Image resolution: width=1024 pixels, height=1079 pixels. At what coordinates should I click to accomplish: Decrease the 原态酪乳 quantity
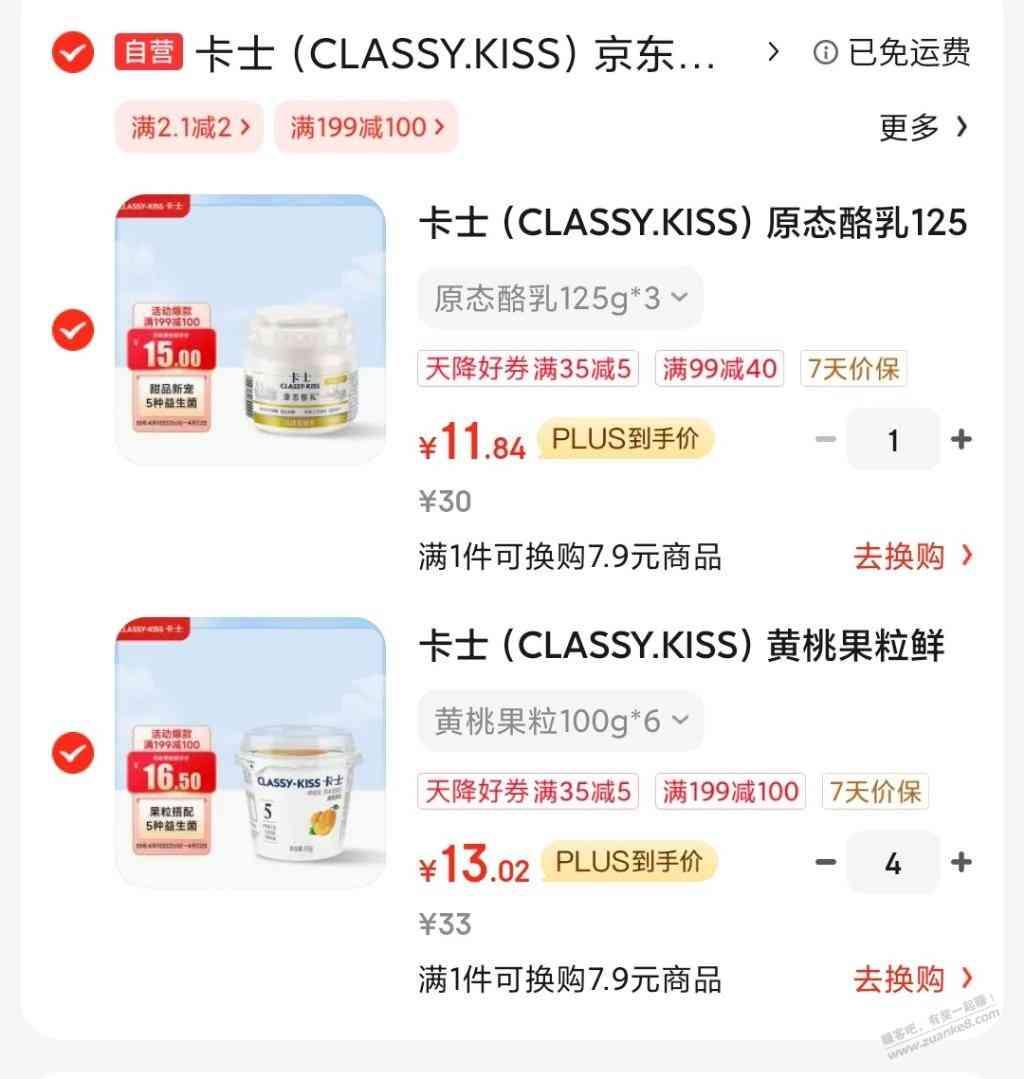pyautogui.click(x=825, y=439)
